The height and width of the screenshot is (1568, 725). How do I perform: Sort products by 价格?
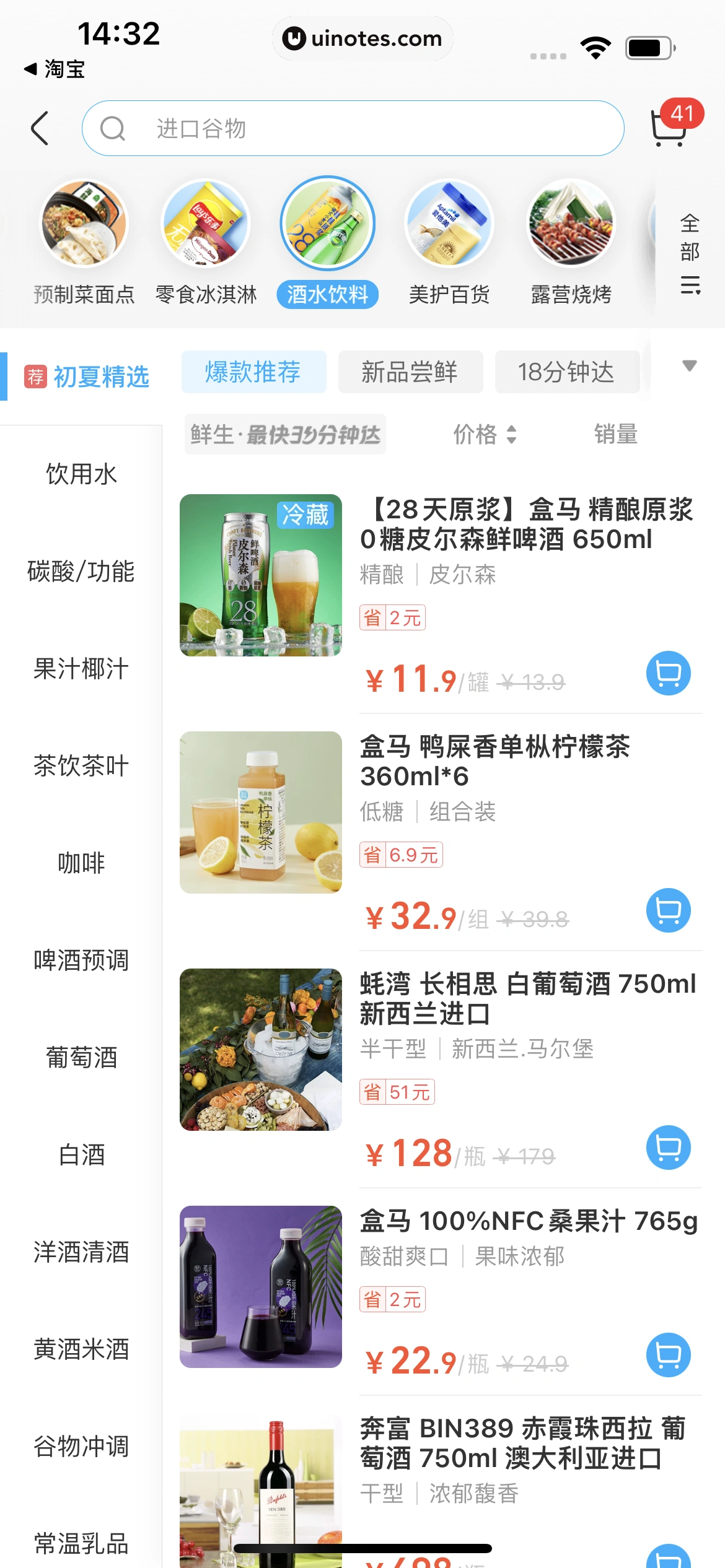[x=485, y=434]
